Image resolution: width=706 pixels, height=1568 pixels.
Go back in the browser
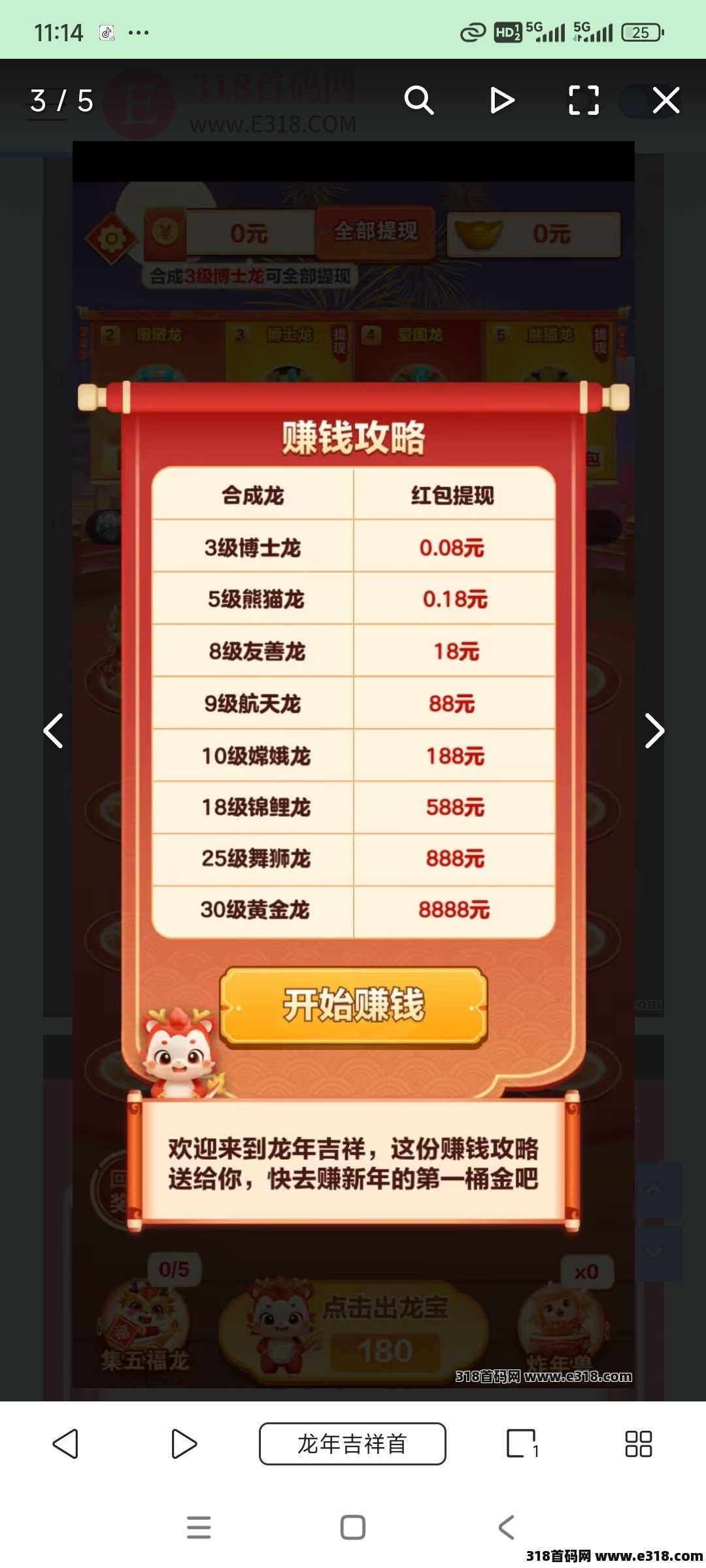(65, 1444)
